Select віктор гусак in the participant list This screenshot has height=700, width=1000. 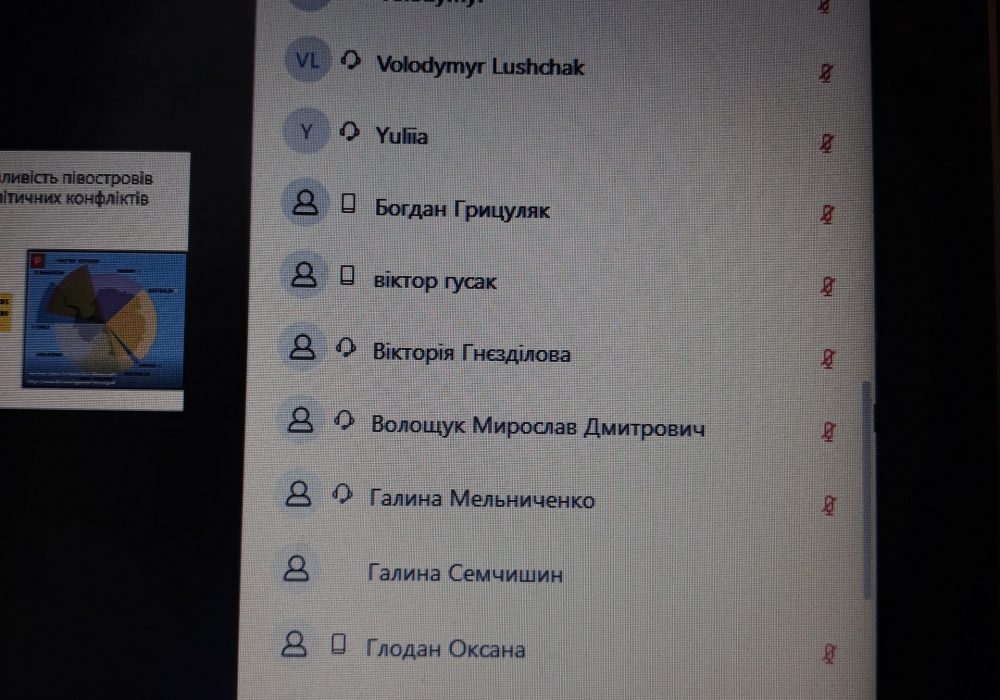[435, 282]
